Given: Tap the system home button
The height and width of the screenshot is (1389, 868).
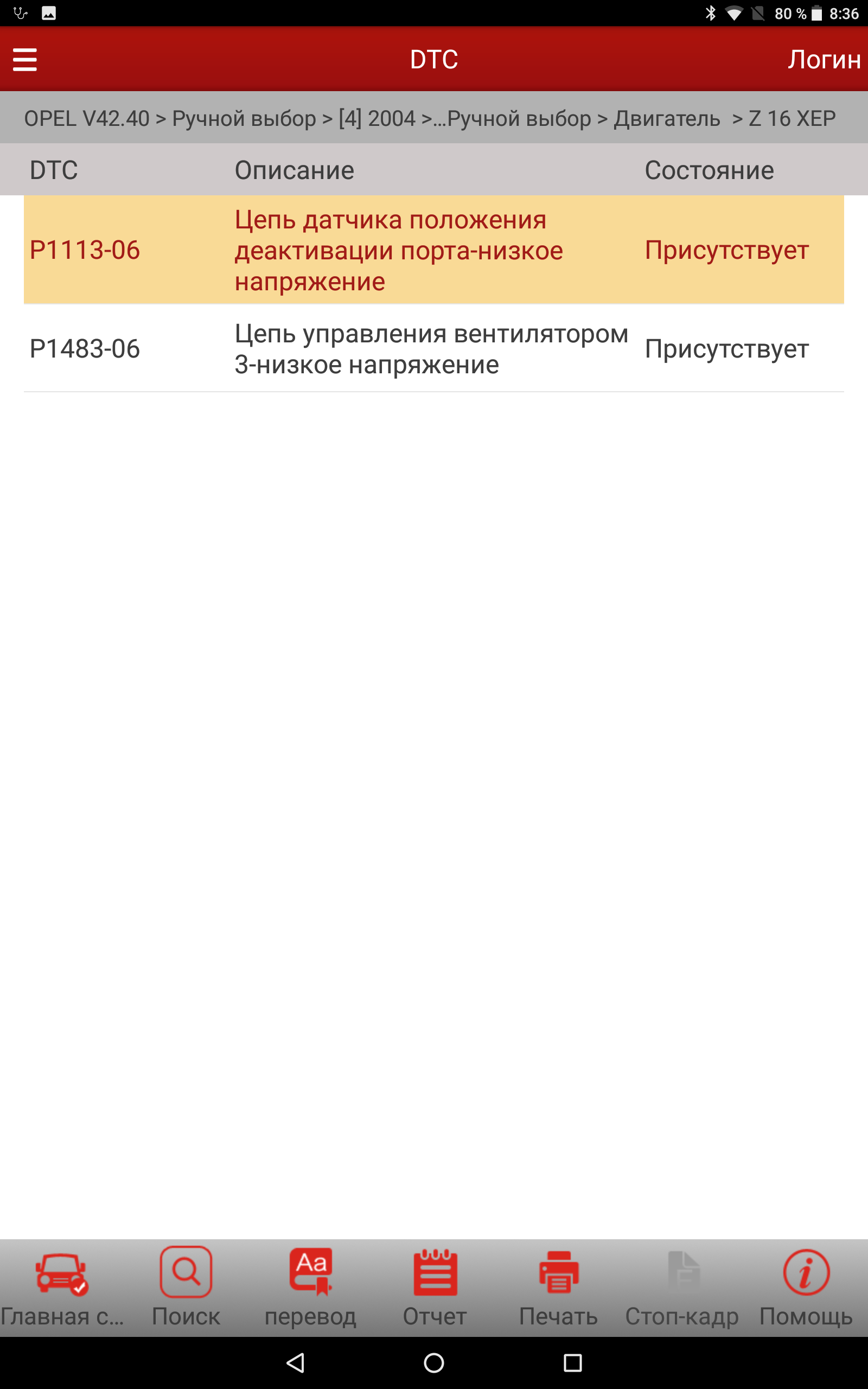Looking at the screenshot, I should (434, 1362).
